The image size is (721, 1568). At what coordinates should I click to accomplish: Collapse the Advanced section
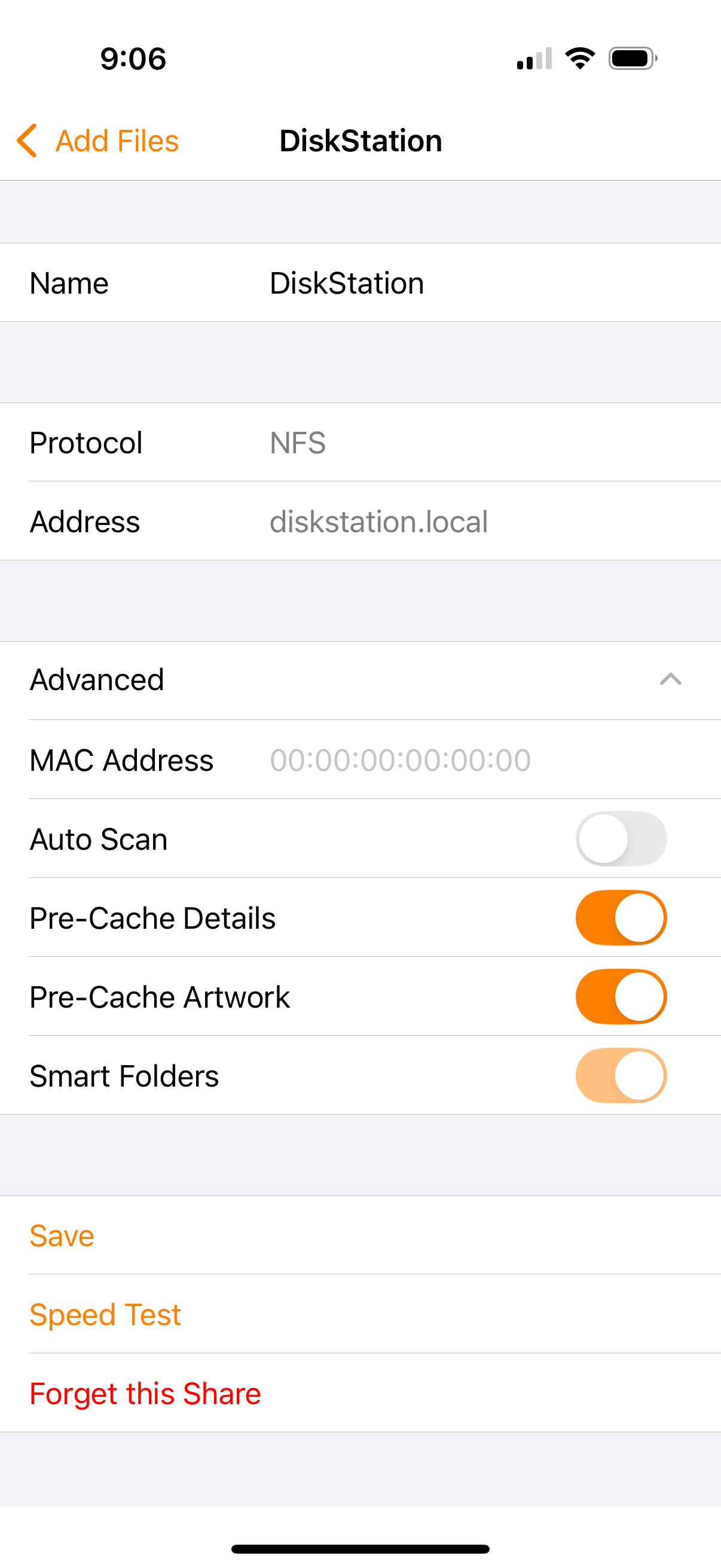click(360, 680)
